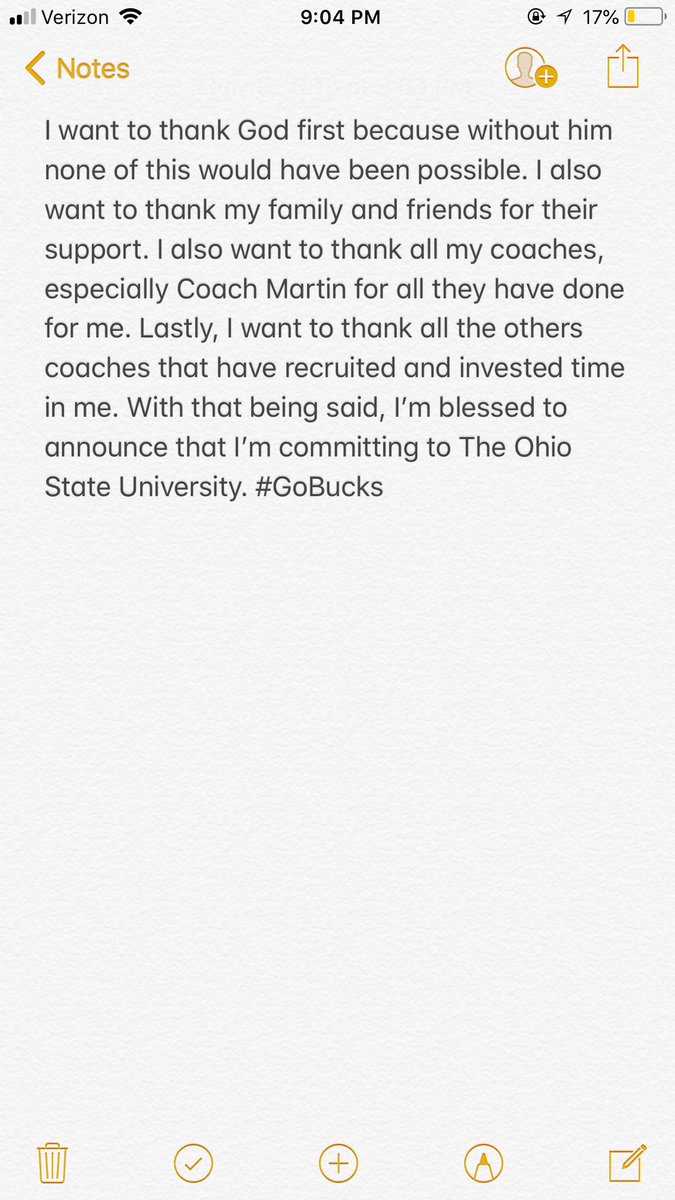Insert a checklist in the note
Screen dimensions: 675x1200
(x=193, y=1163)
